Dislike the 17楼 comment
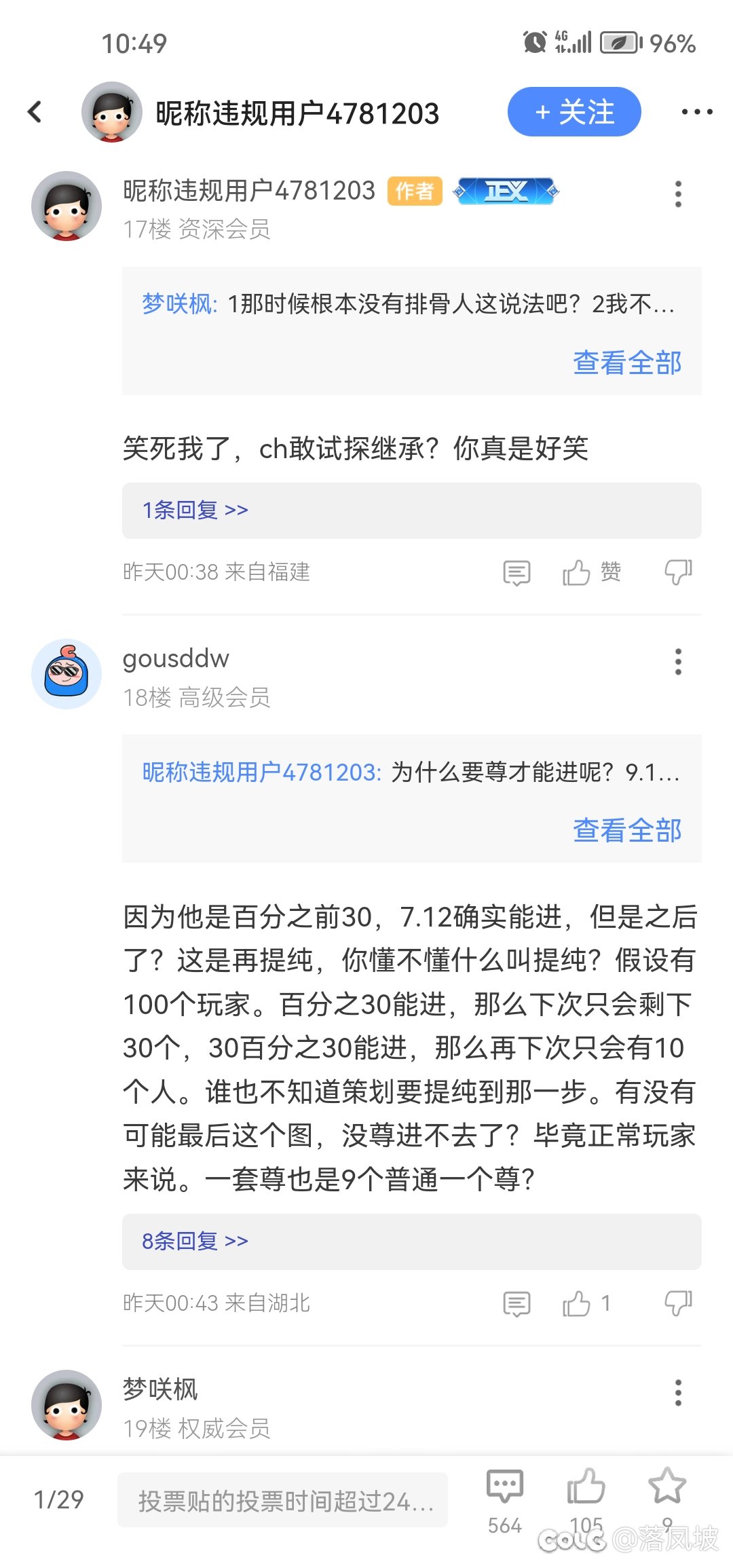The height and width of the screenshot is (1568, 733). click(x=678, y=573)
